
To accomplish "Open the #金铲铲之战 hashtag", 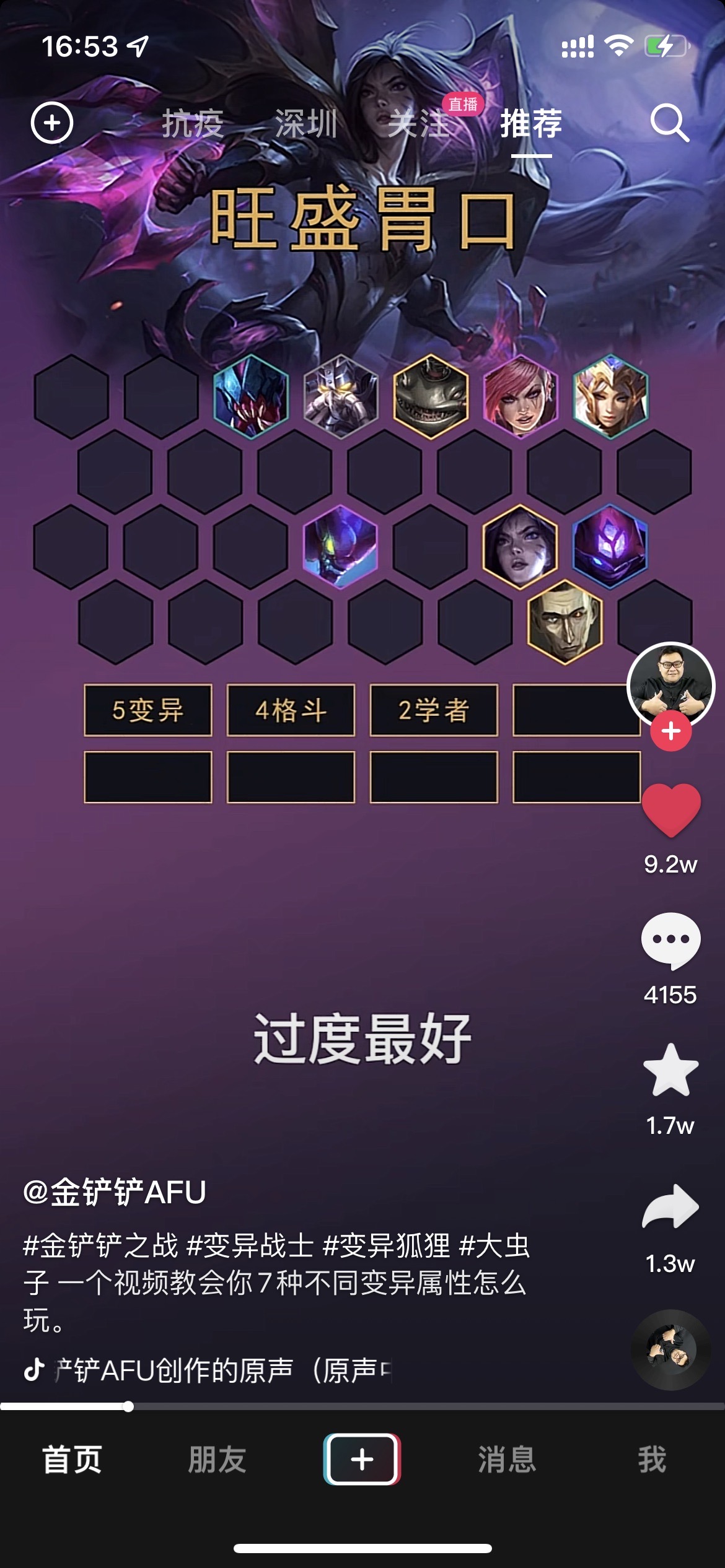I will pyautogui.click(x=100, y=1245).
